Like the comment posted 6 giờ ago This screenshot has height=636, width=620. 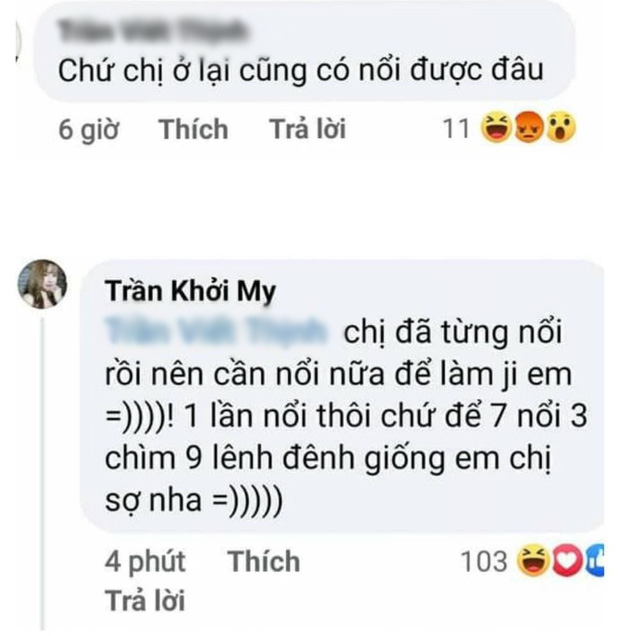tap(192, 129)
